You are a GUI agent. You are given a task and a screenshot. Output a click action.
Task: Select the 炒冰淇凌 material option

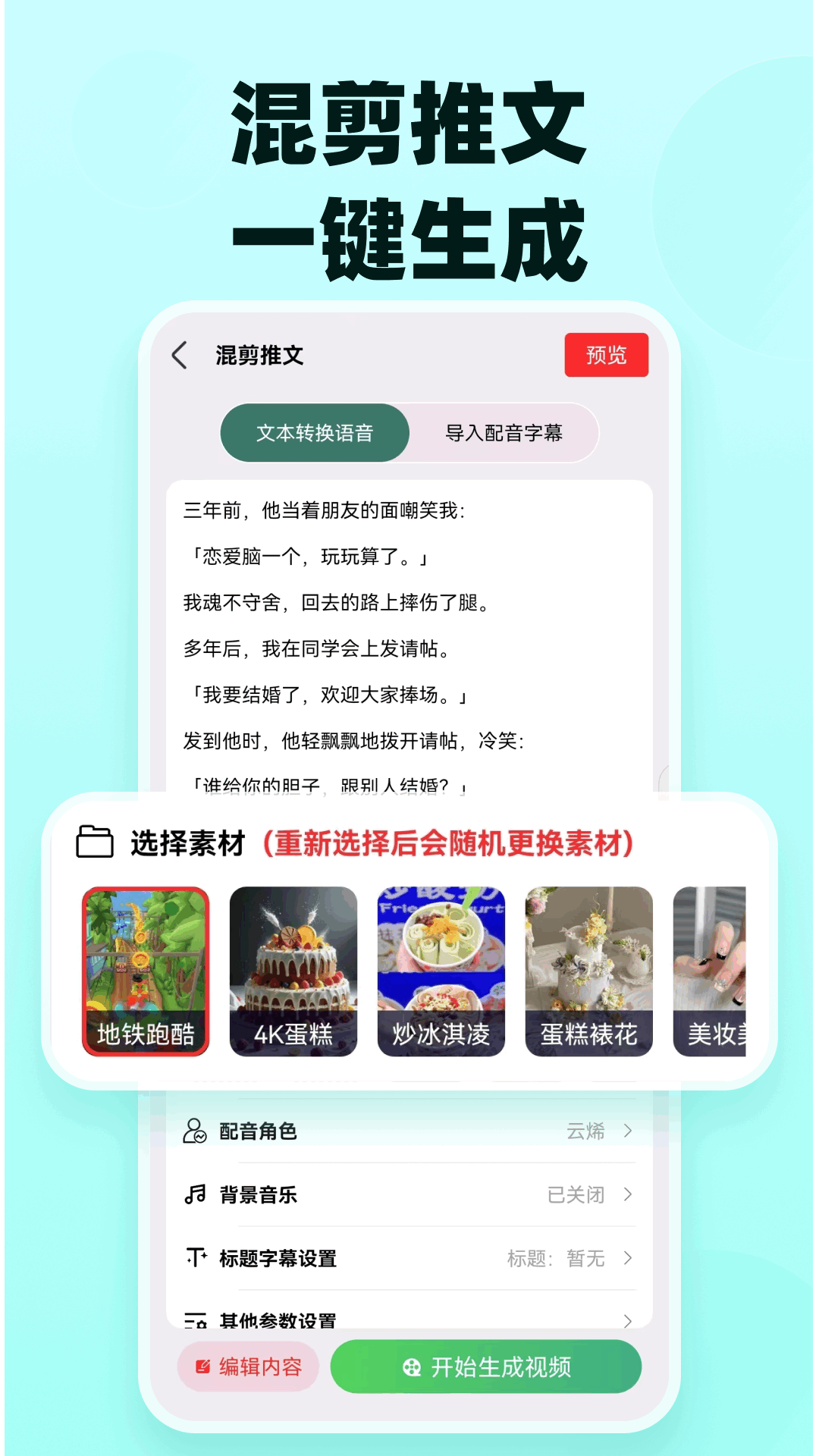[442, 968]
